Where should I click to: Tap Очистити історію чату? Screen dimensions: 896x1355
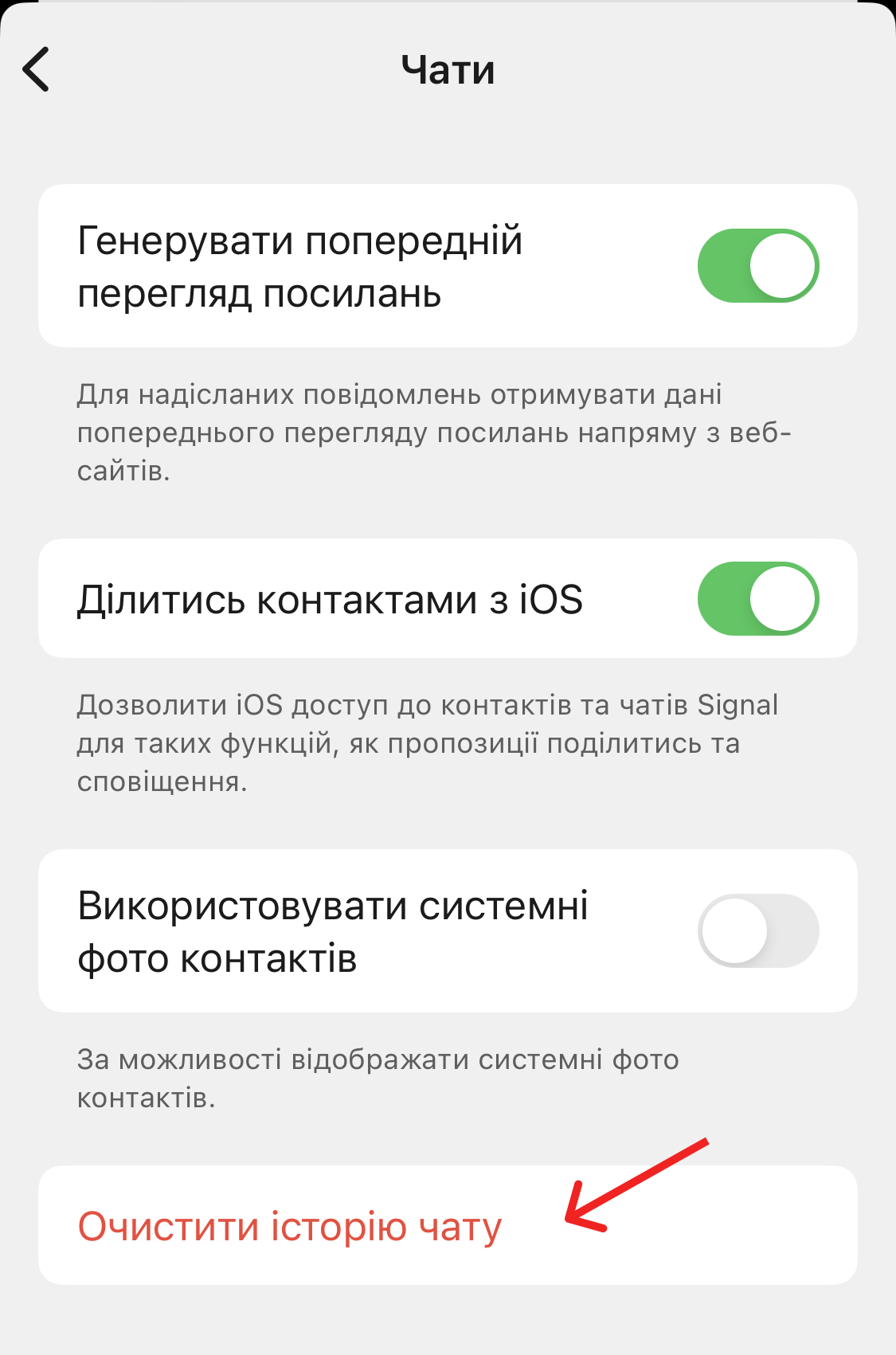click(x=290, y=1226)
